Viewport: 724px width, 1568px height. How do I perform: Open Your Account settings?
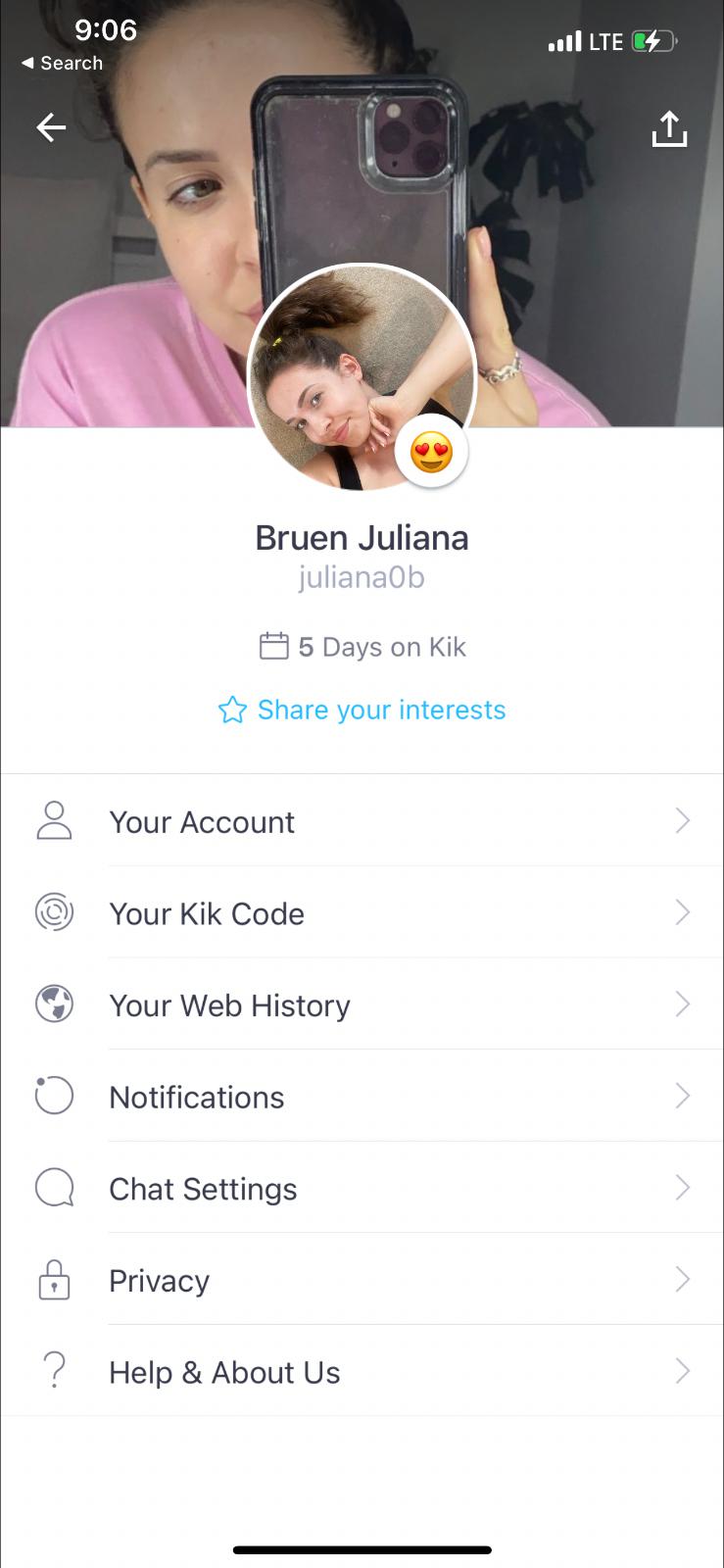tap(362, 821)
